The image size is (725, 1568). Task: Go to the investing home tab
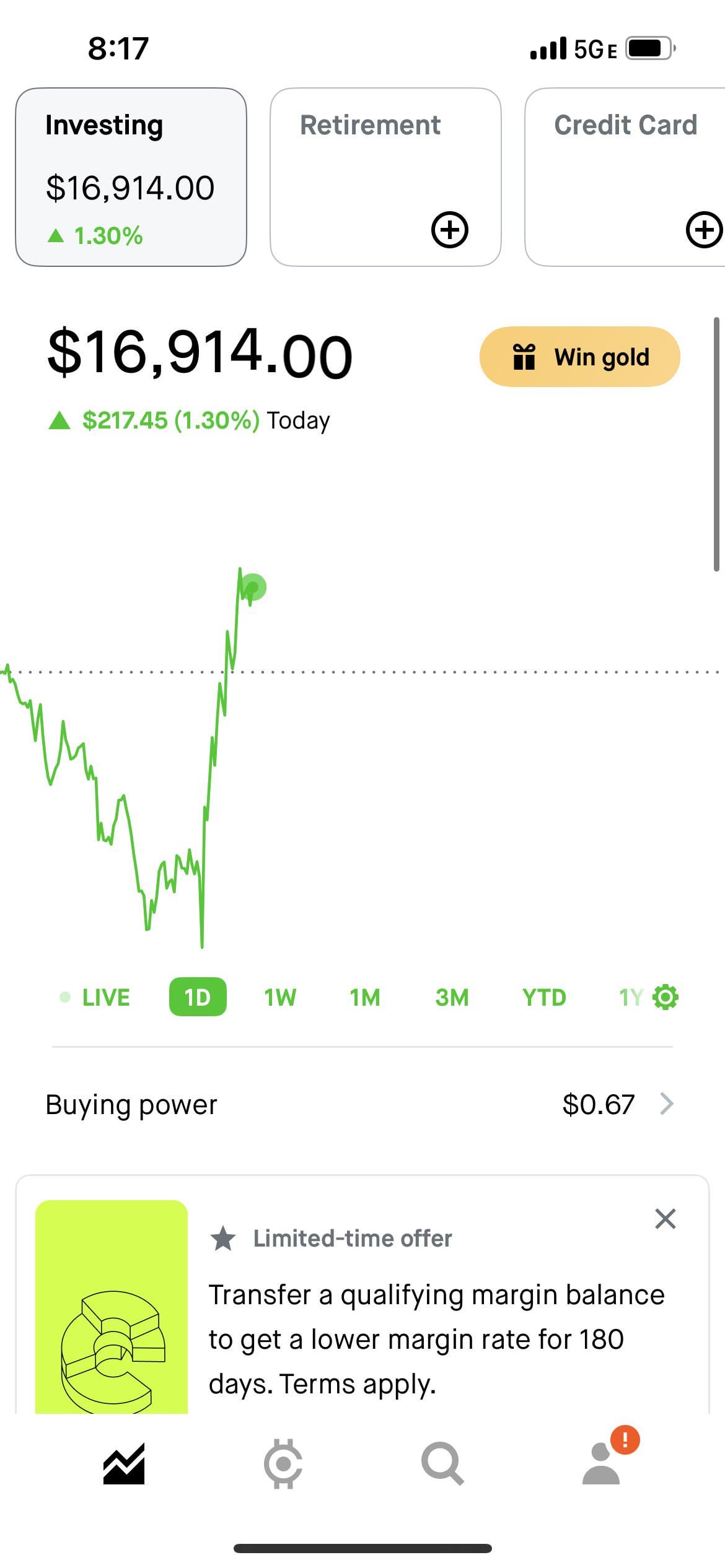(124, 1464)
